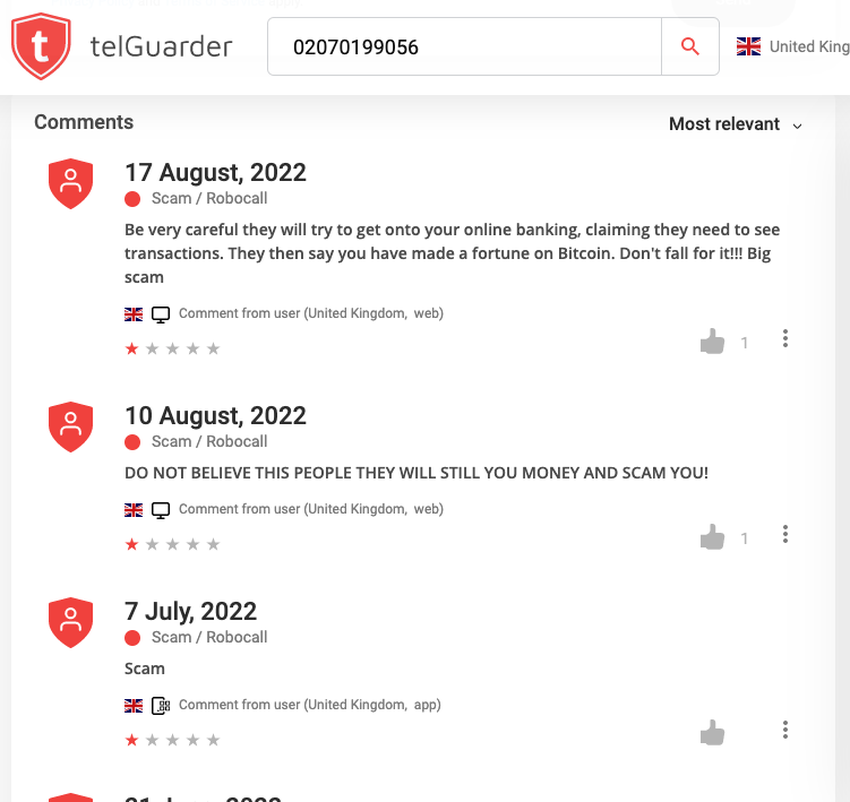
Task: Like the 17 August, 2022 comment
Action: click(x=712, y=343)
